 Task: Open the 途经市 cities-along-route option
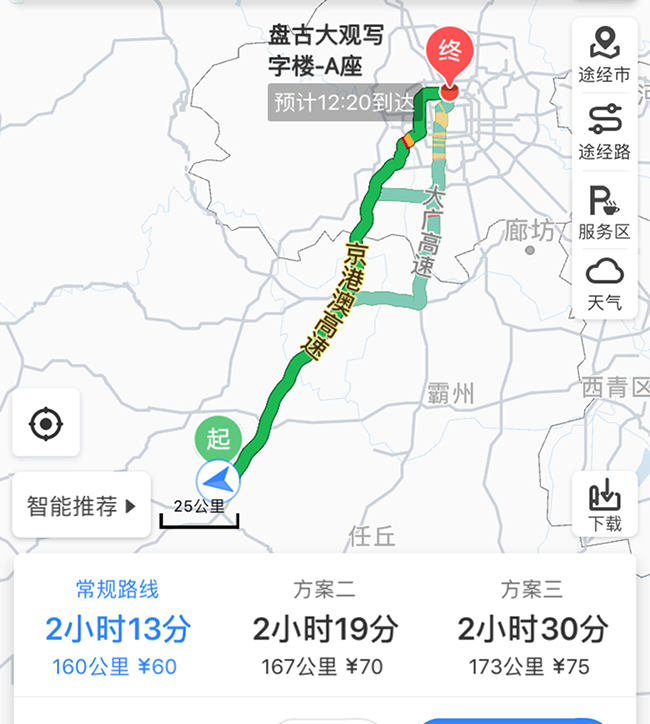tap(605, 54)
